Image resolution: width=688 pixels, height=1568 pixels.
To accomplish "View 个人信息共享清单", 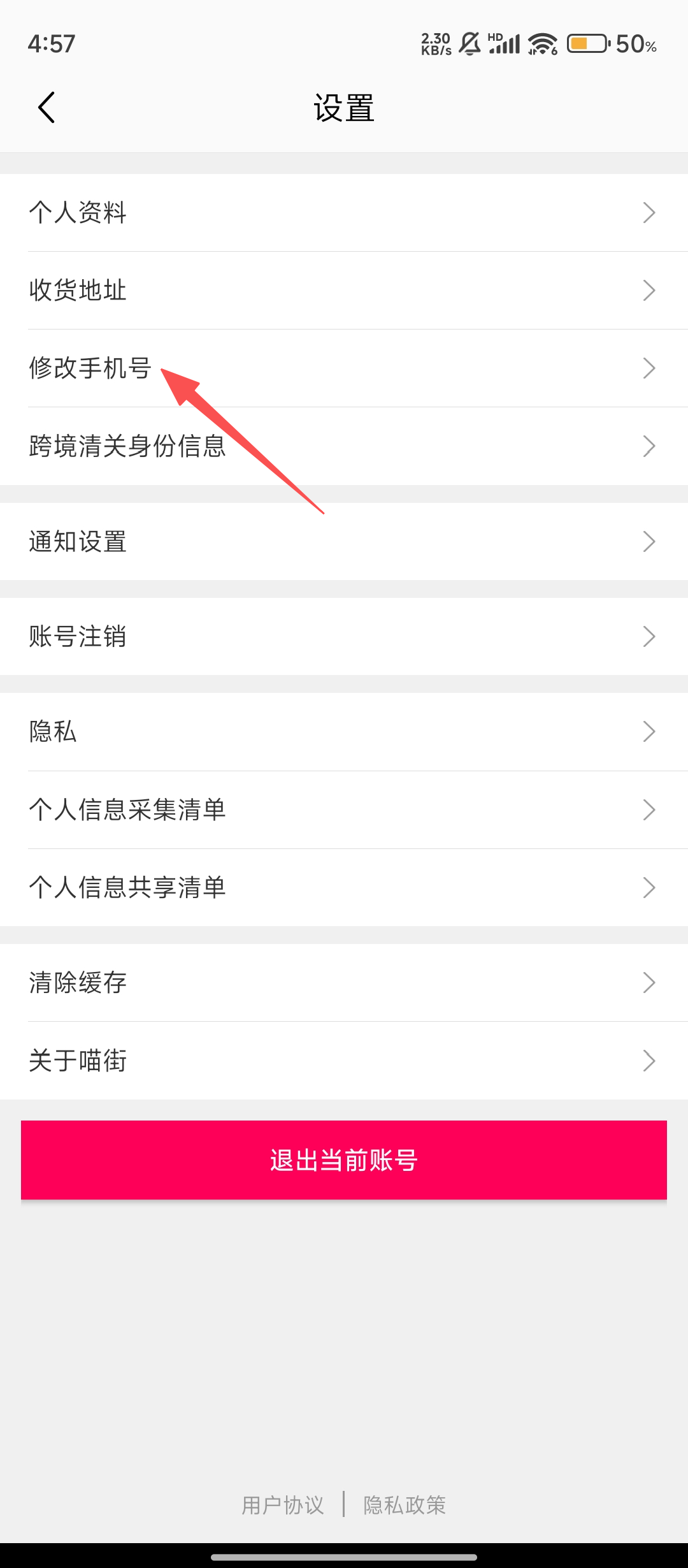I will coord(344,887).
